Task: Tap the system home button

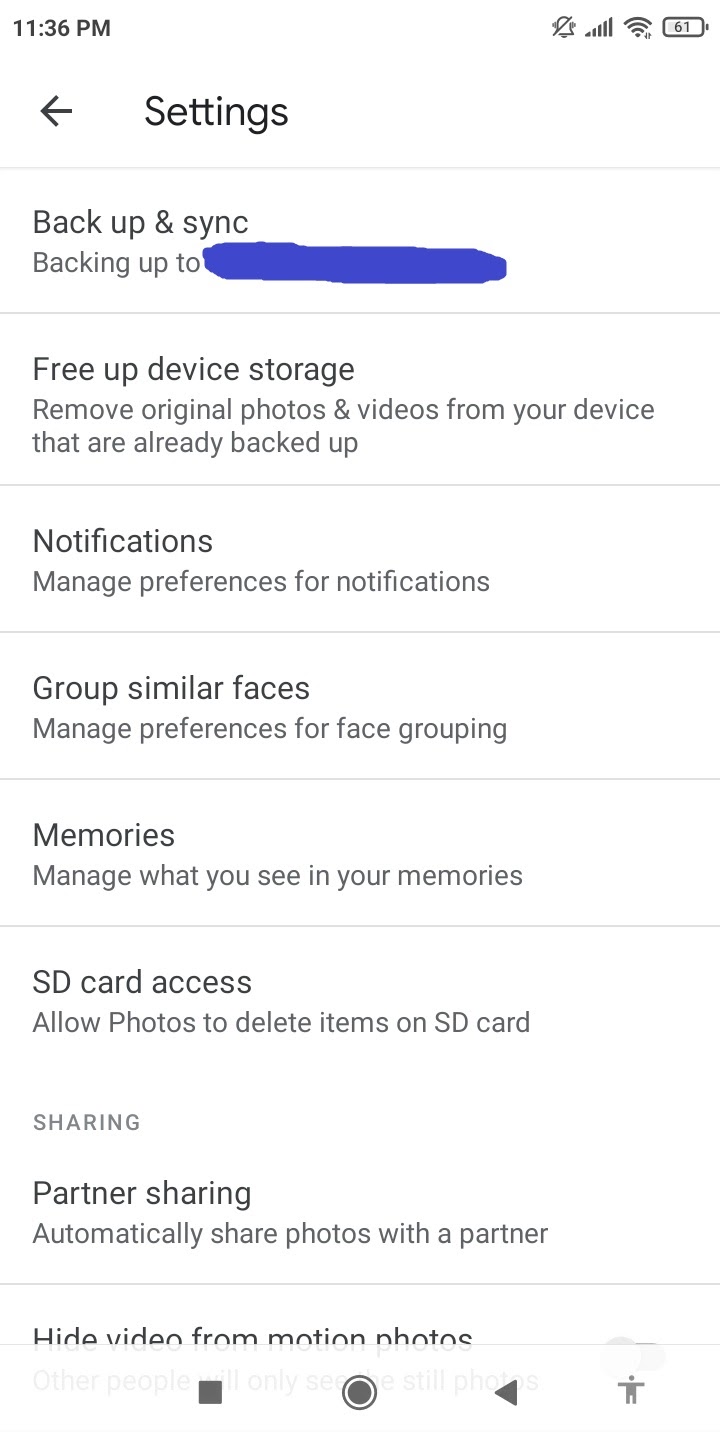Action: 359,1392
